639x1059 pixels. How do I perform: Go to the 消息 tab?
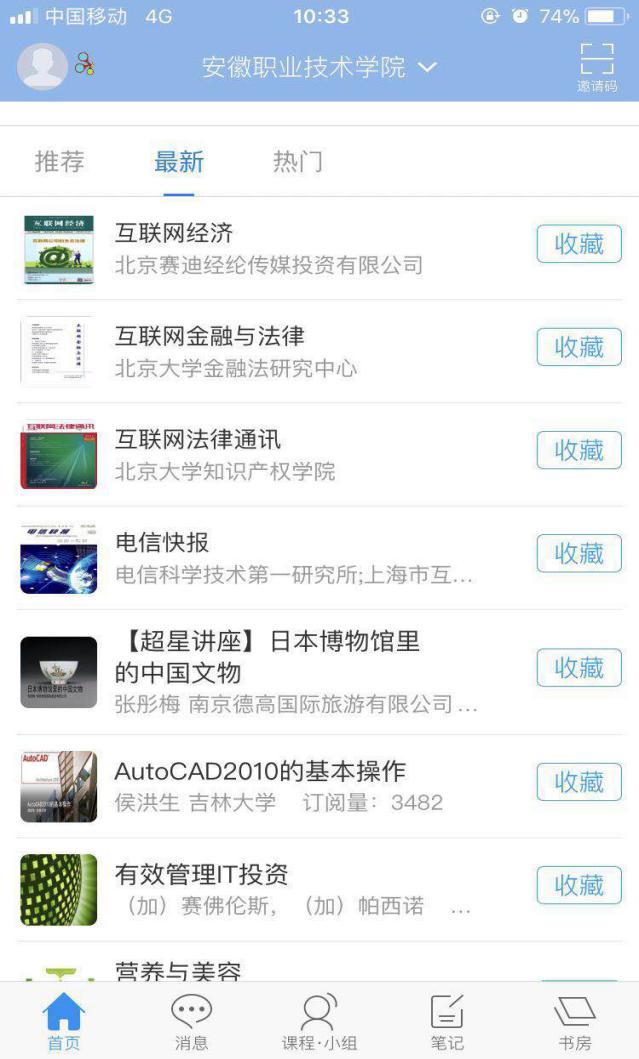[x=191, y=1022]
